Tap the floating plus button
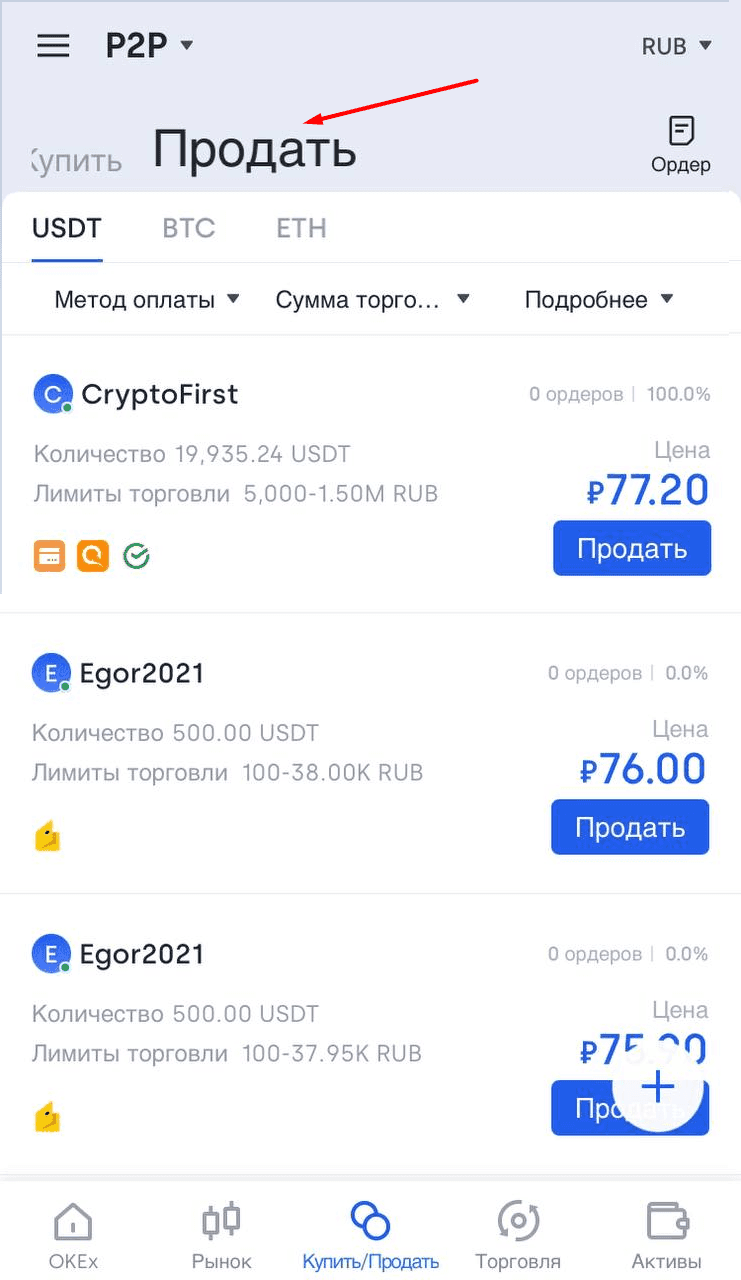741x1280 pixels. [658, 1085]
